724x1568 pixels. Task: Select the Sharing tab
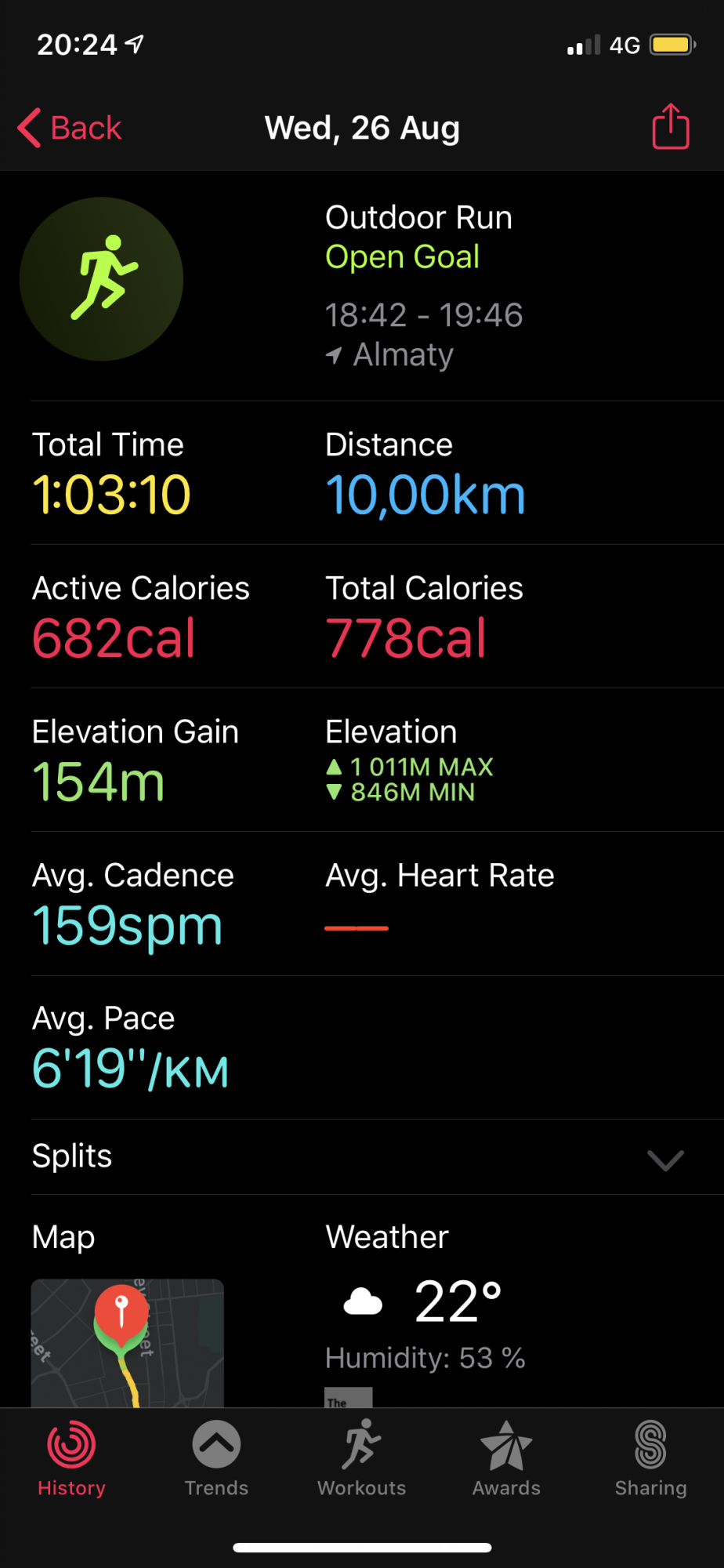point(650,1458)
